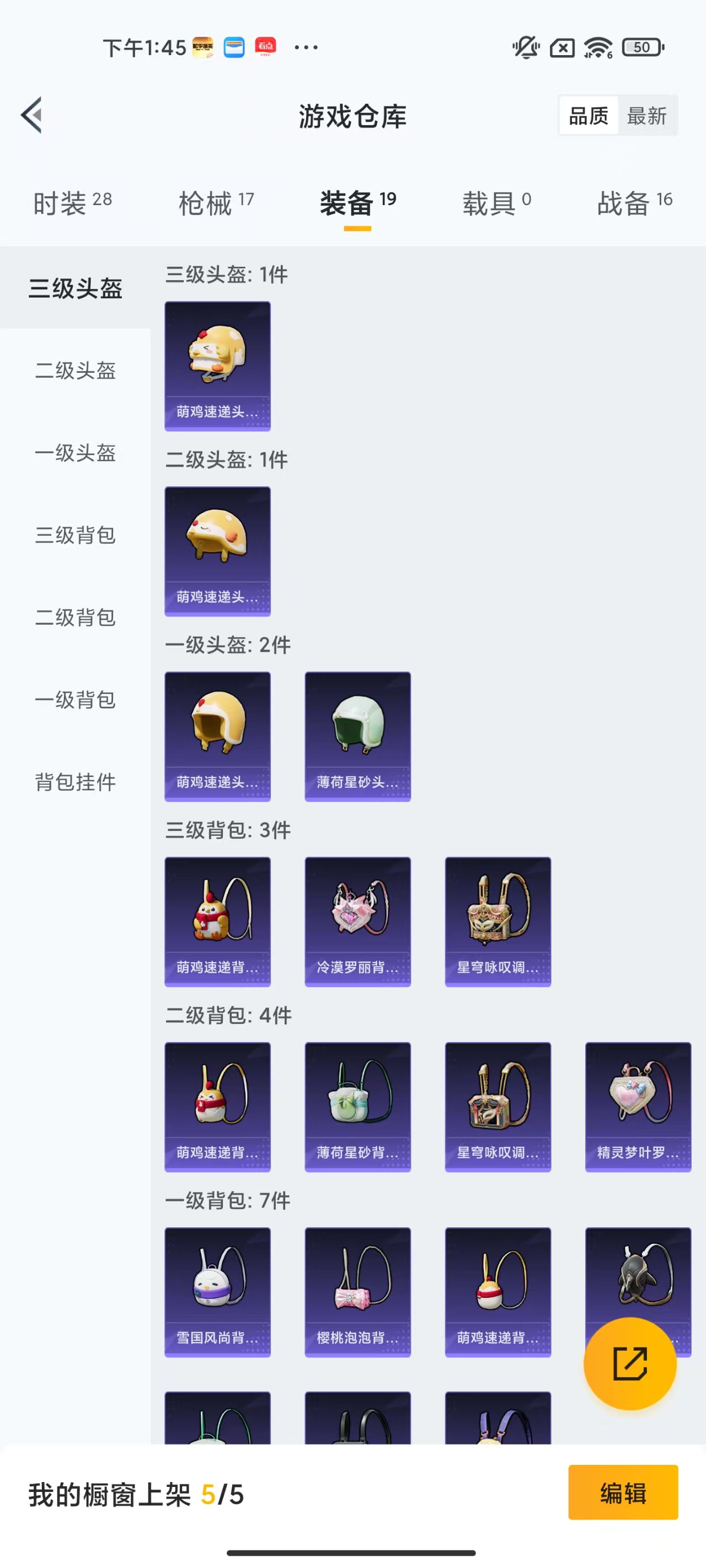Tap the ellipsis icon in the status bar
706x1568 pixels.
[304, 47]
